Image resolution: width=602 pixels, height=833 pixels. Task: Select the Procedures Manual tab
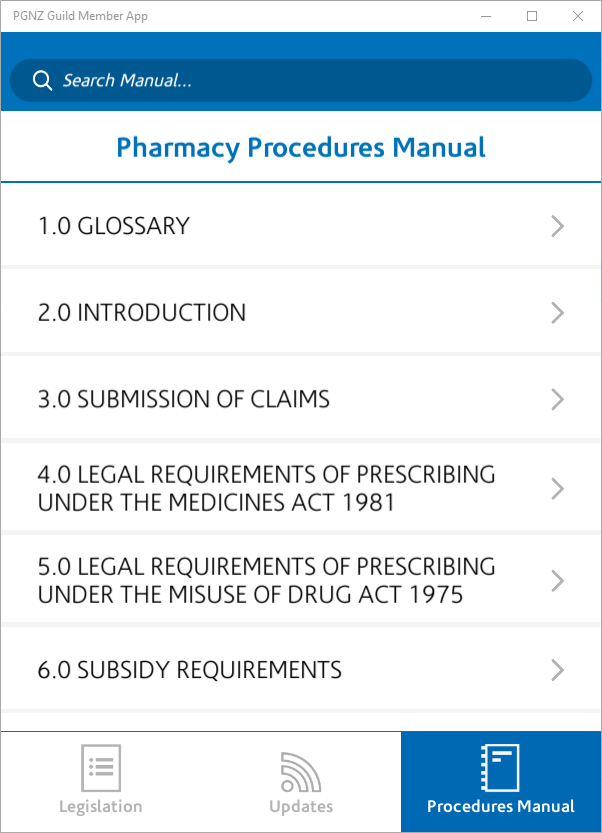(500, 782)
